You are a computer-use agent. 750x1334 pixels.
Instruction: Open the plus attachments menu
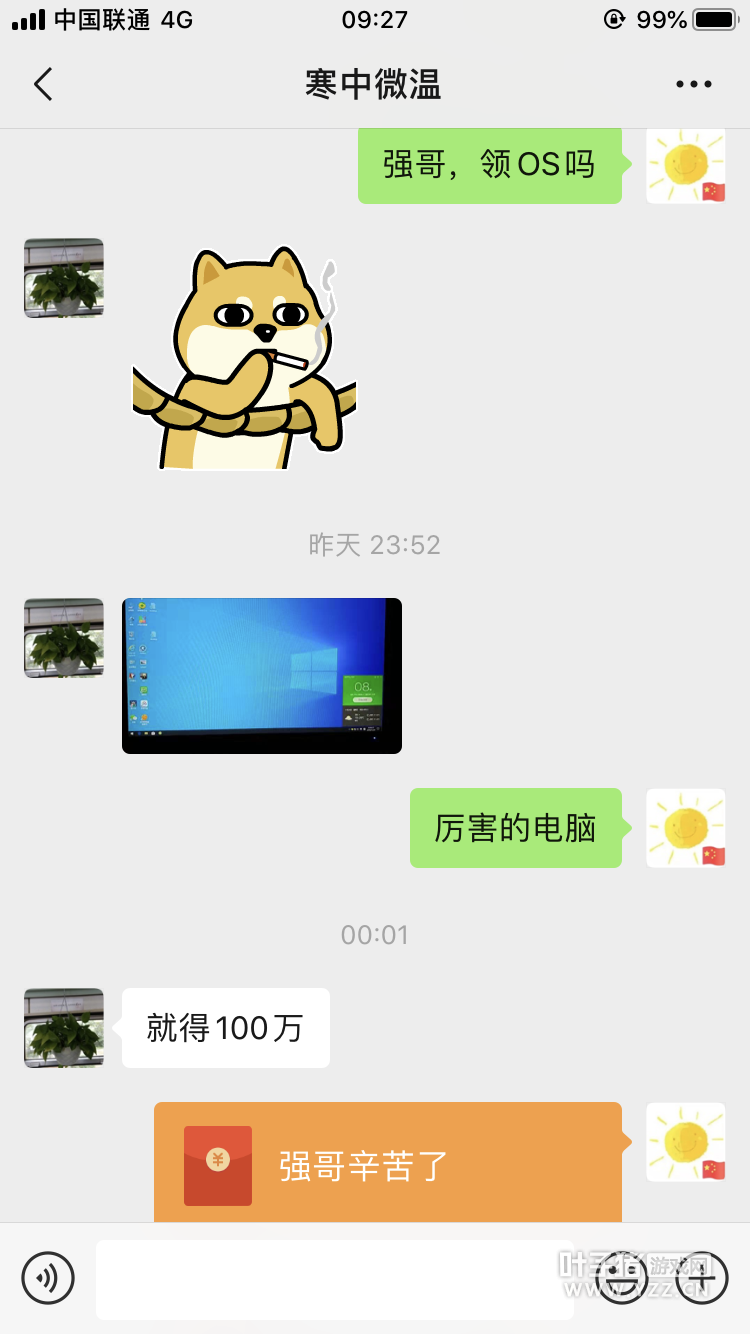coord(702,1277)
